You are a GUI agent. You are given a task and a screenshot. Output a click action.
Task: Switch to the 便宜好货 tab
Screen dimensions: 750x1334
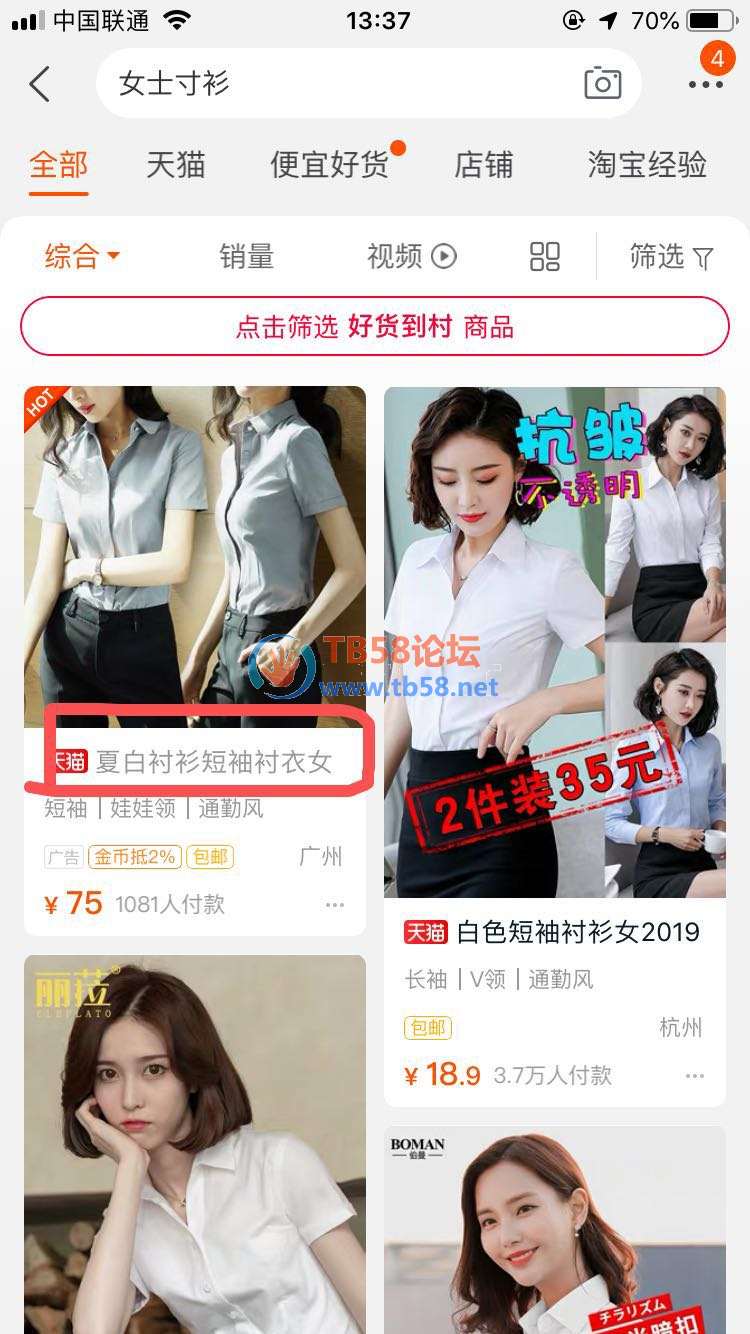[330, 165]
